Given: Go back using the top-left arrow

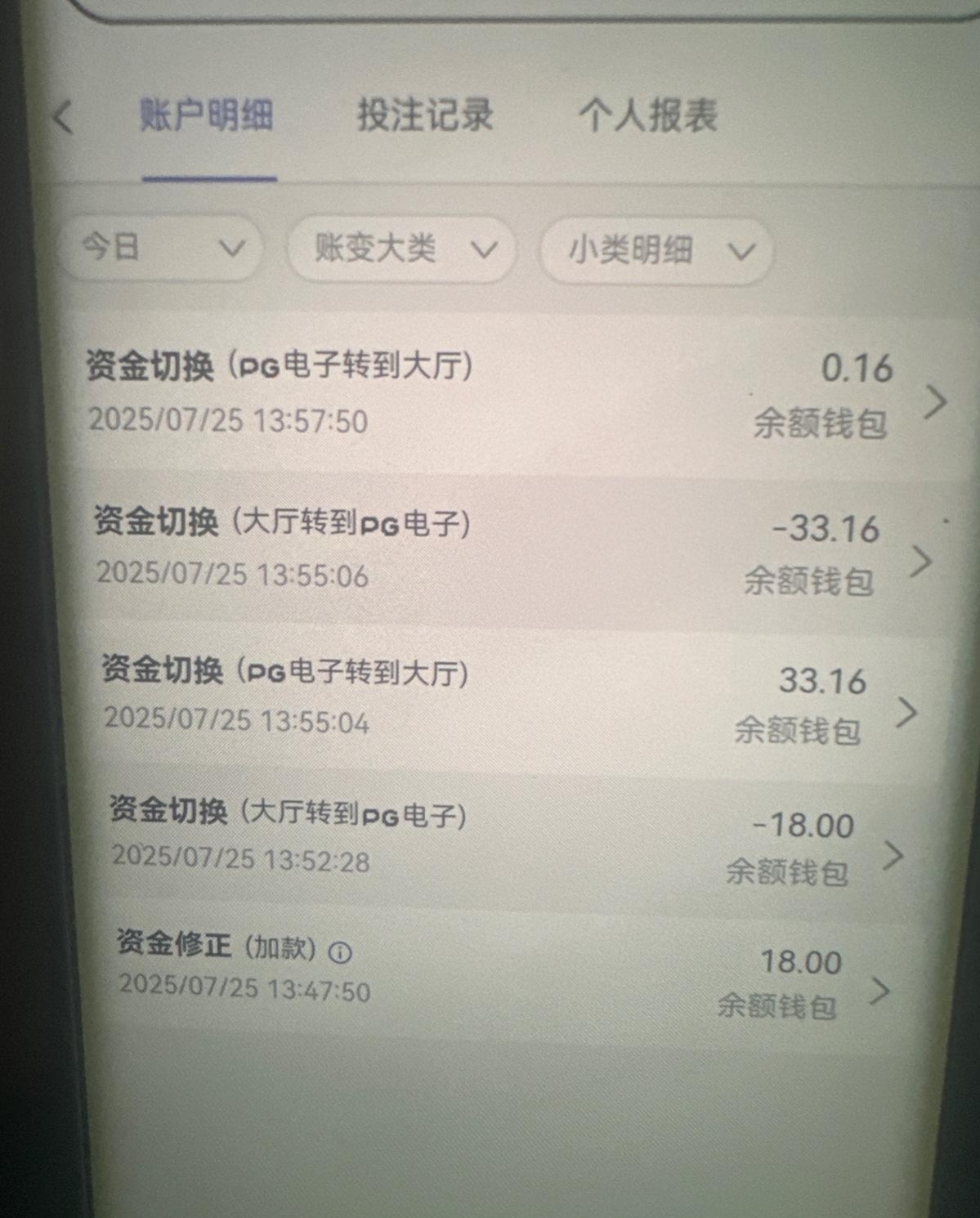Looking at the screenshot, I should coord(64,117).
